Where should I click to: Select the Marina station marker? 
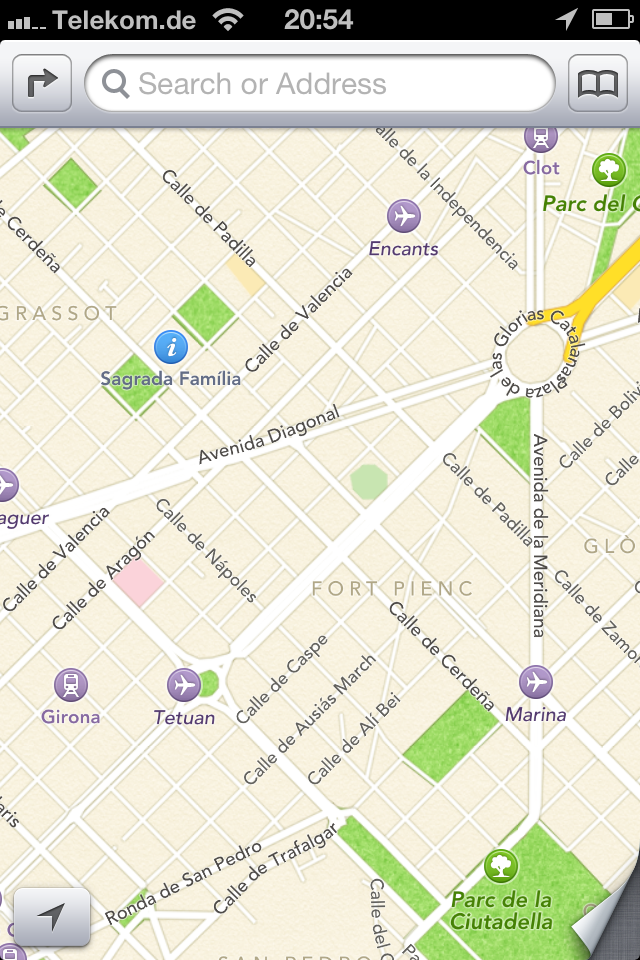[x=536, y=682]
